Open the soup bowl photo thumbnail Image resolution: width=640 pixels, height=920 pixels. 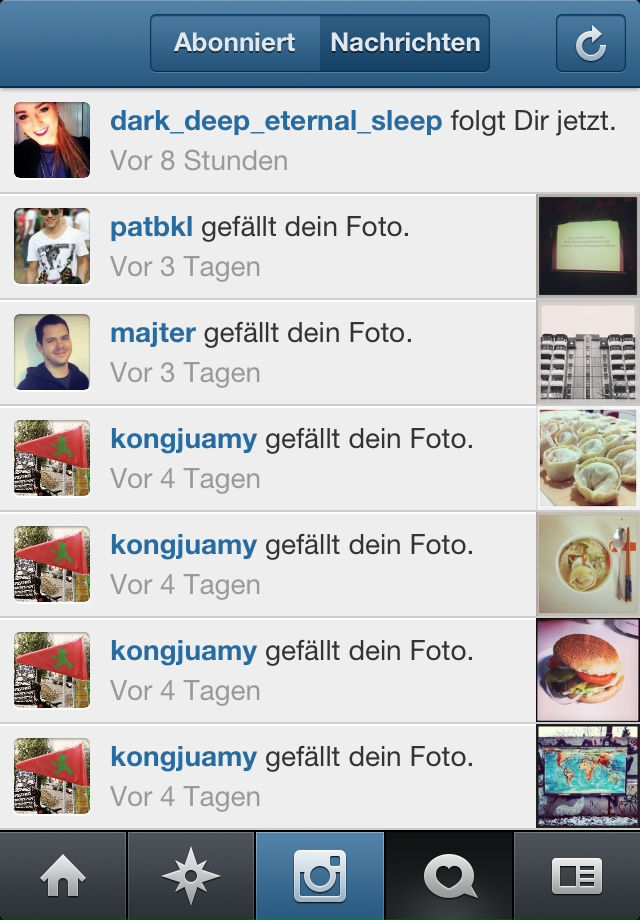click(588, 564)
